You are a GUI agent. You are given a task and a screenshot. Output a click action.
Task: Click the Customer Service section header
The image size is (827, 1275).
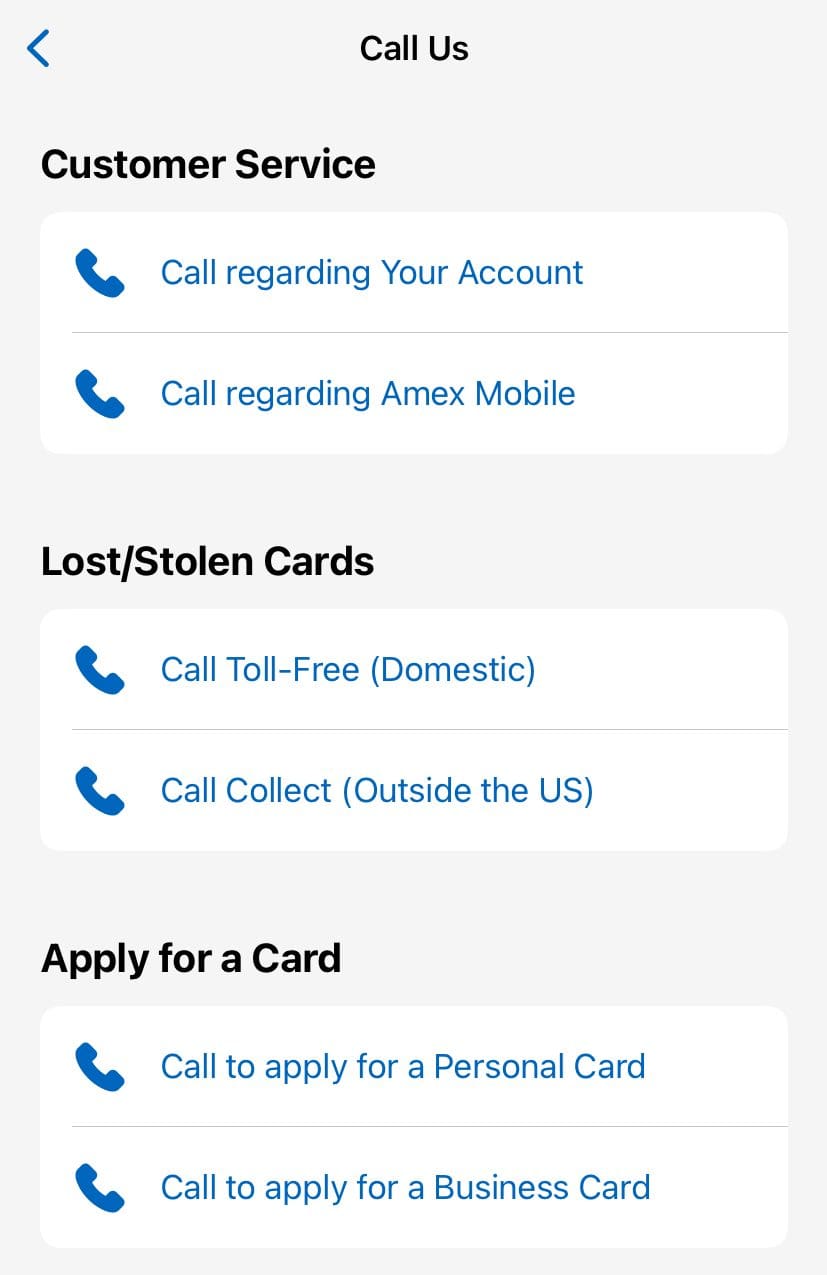(x=208, y=163)
